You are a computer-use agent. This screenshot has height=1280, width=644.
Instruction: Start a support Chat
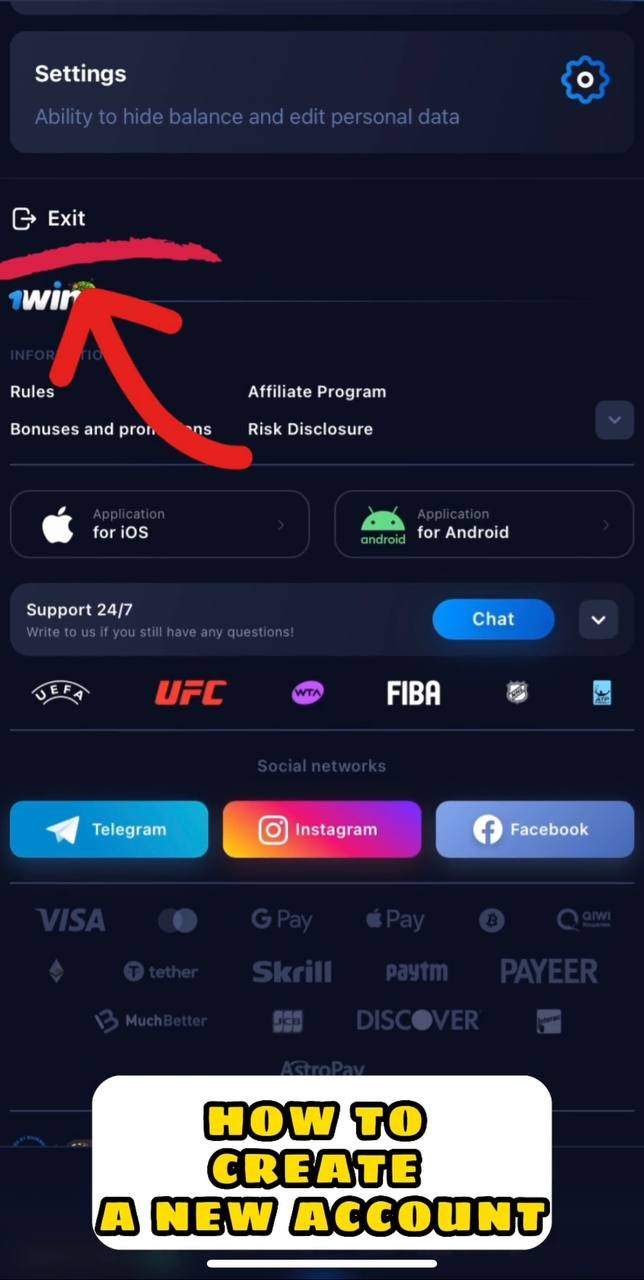493,619
